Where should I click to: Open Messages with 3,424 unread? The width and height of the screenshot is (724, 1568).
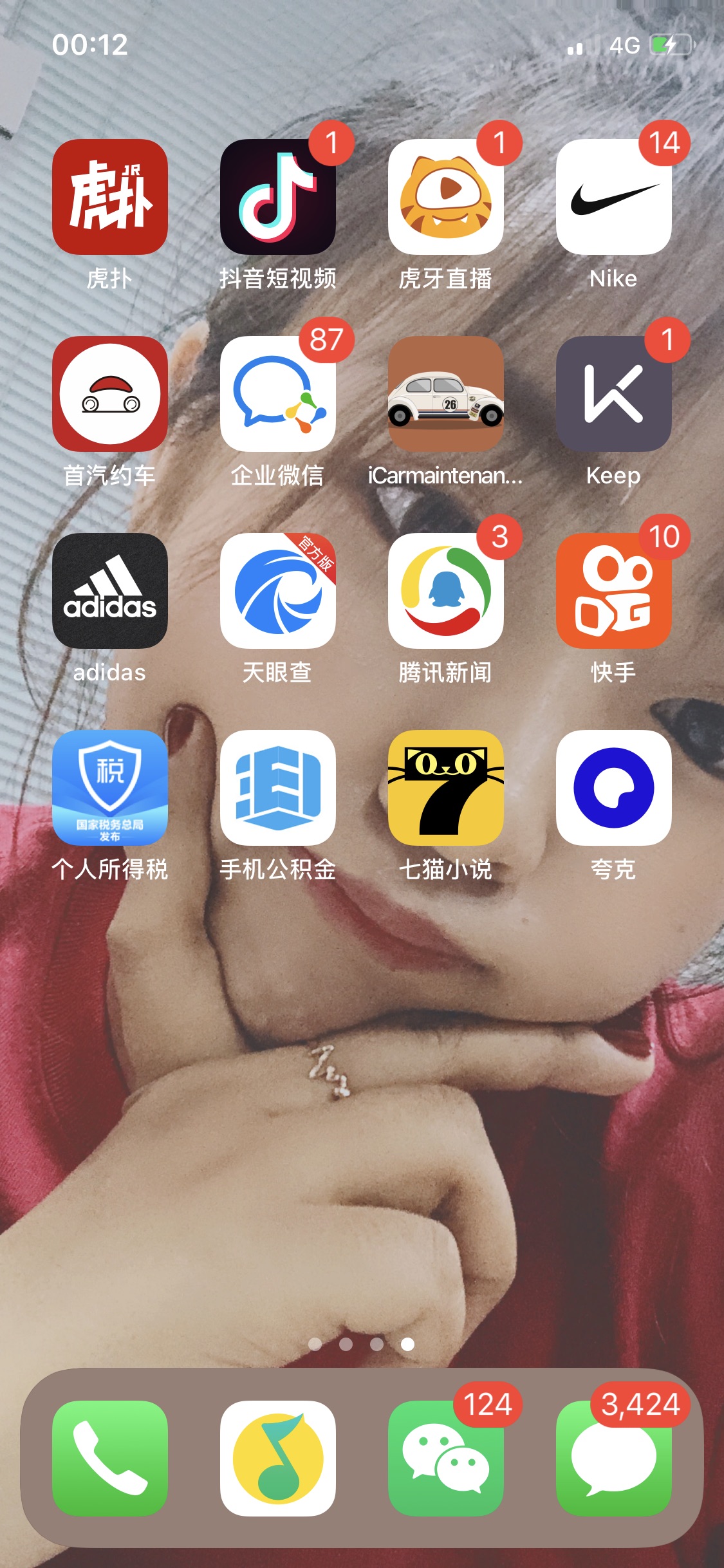(614, 1459)
